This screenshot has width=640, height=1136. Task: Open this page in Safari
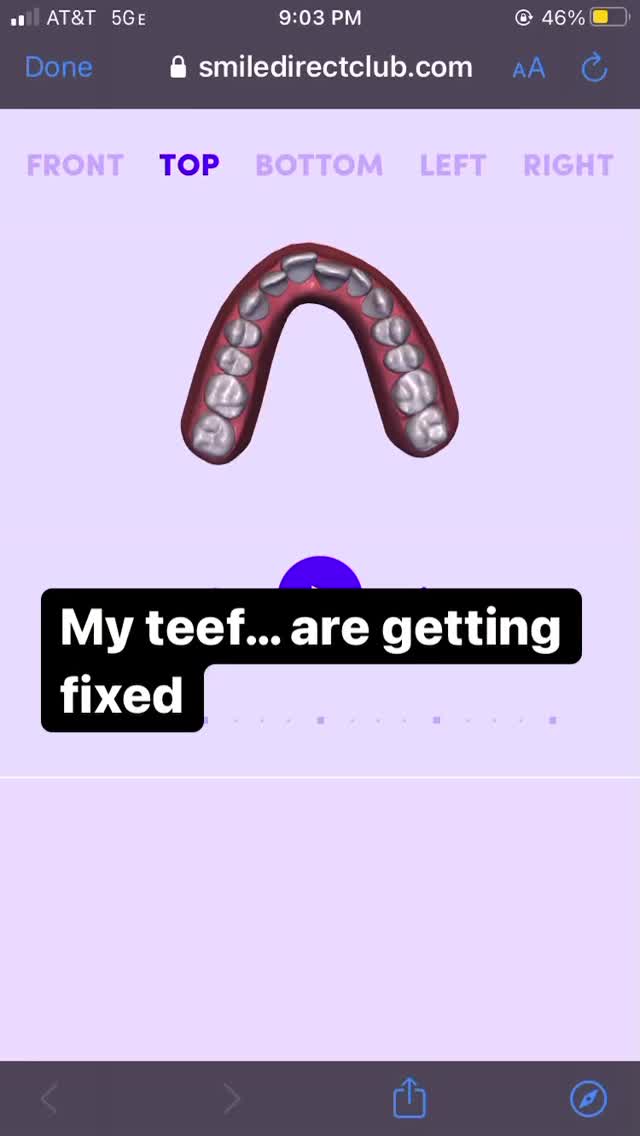(x=589, y=1098)
